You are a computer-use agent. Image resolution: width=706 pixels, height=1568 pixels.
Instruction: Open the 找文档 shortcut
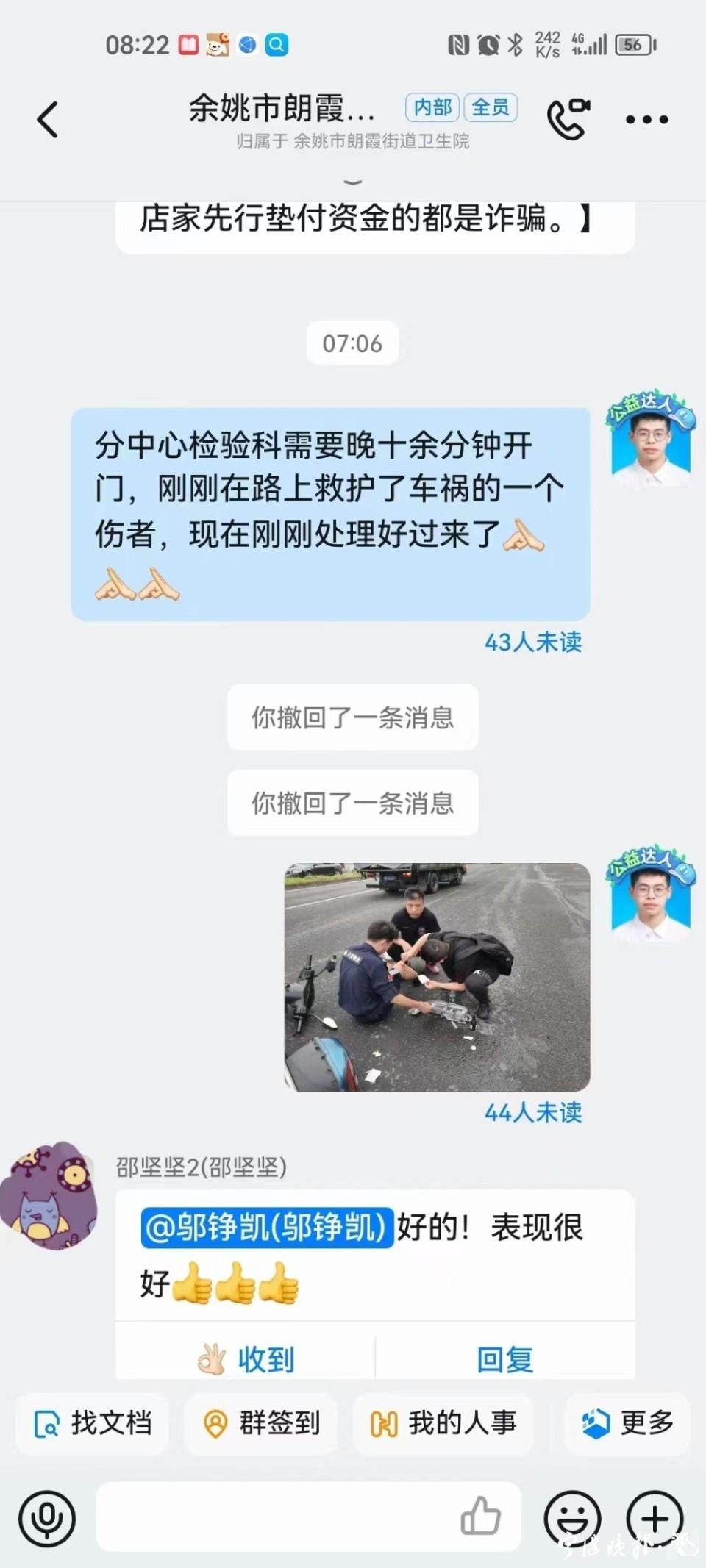click(x=93, y=1424)
